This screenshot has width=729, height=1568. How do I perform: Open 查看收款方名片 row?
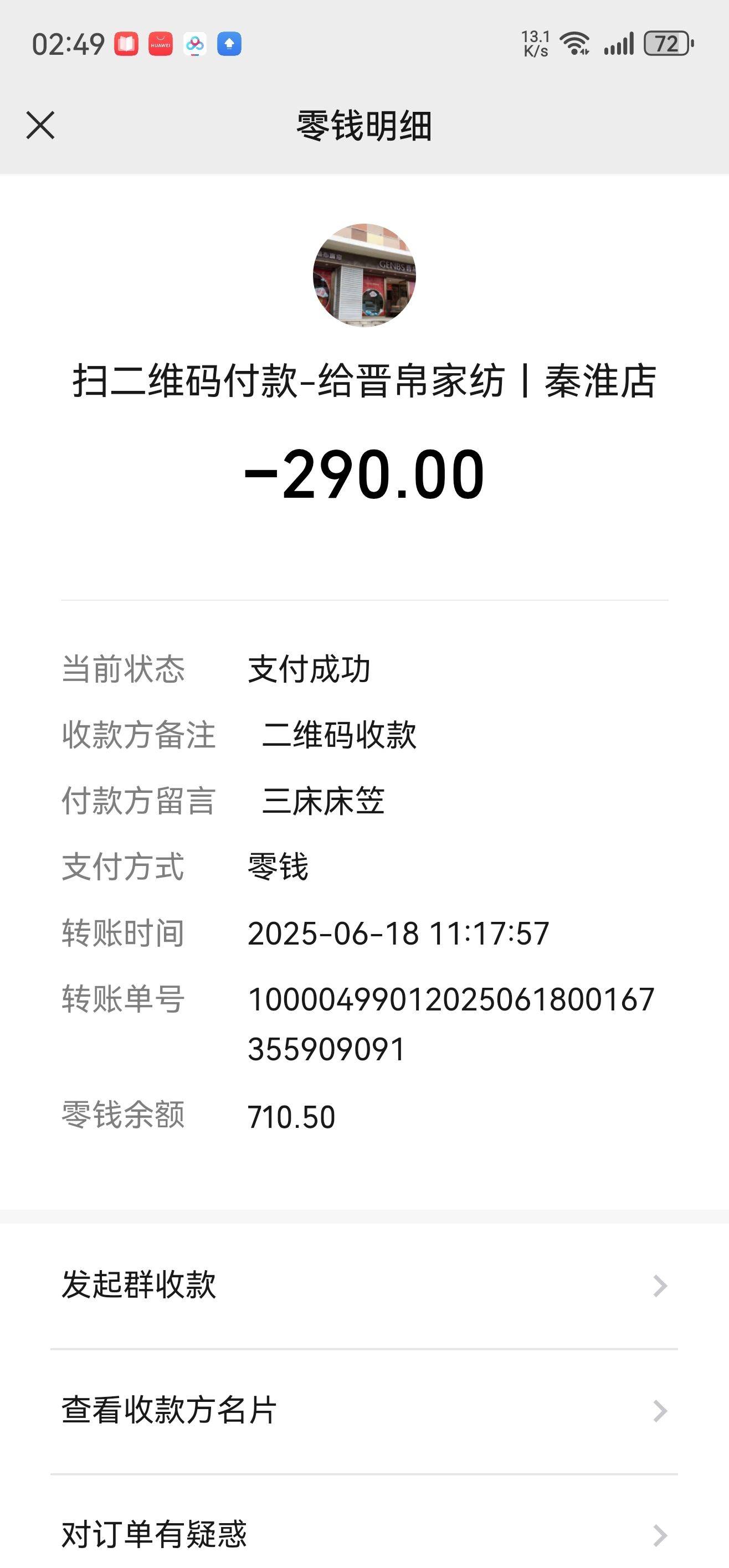pyautogui.click(x=364, y=1411)
